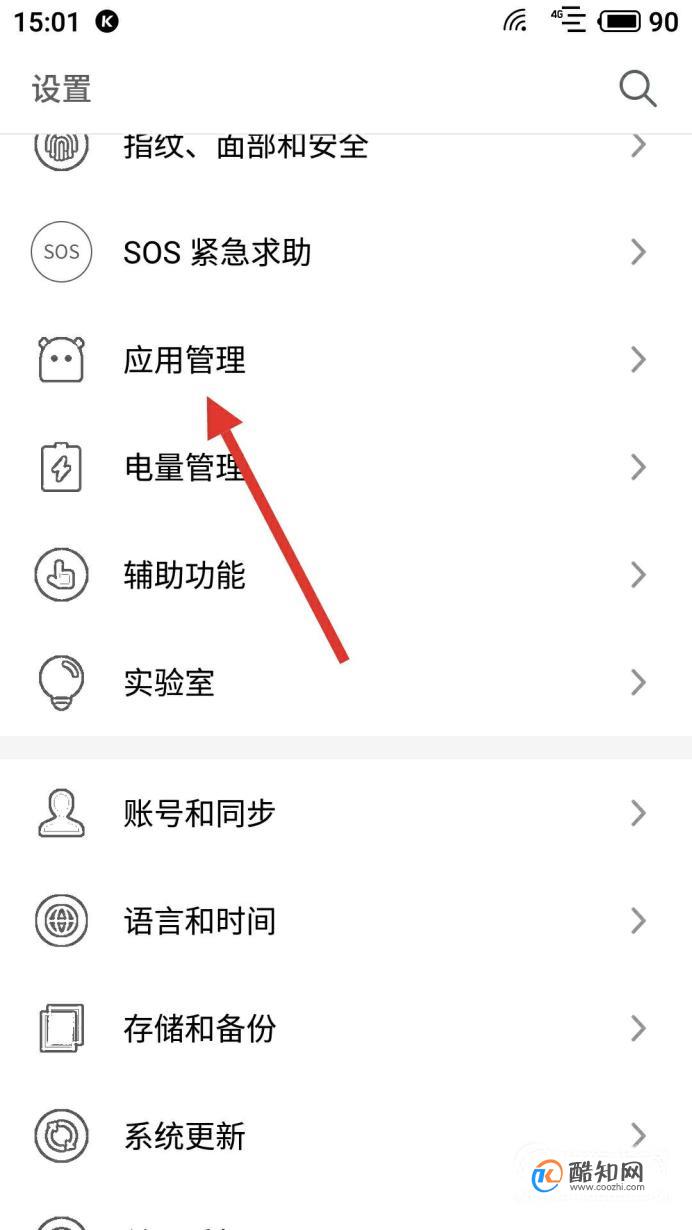Open 实验室 settings
This screenshot has height=1230, width=692.
(346, 683)
